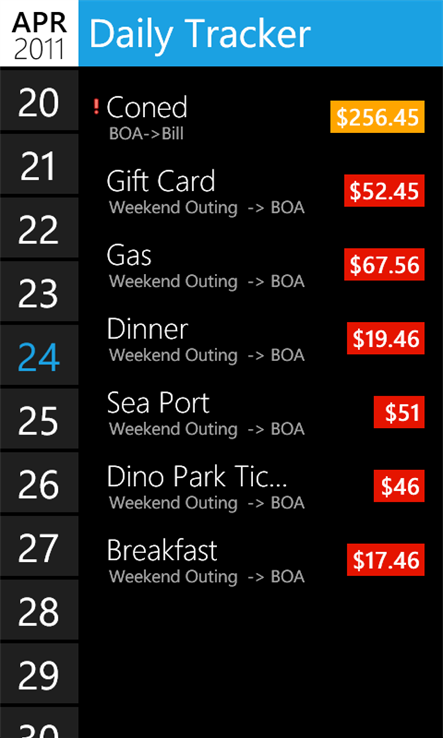
Task: Go to day 26
Action: tap(39, 482)
